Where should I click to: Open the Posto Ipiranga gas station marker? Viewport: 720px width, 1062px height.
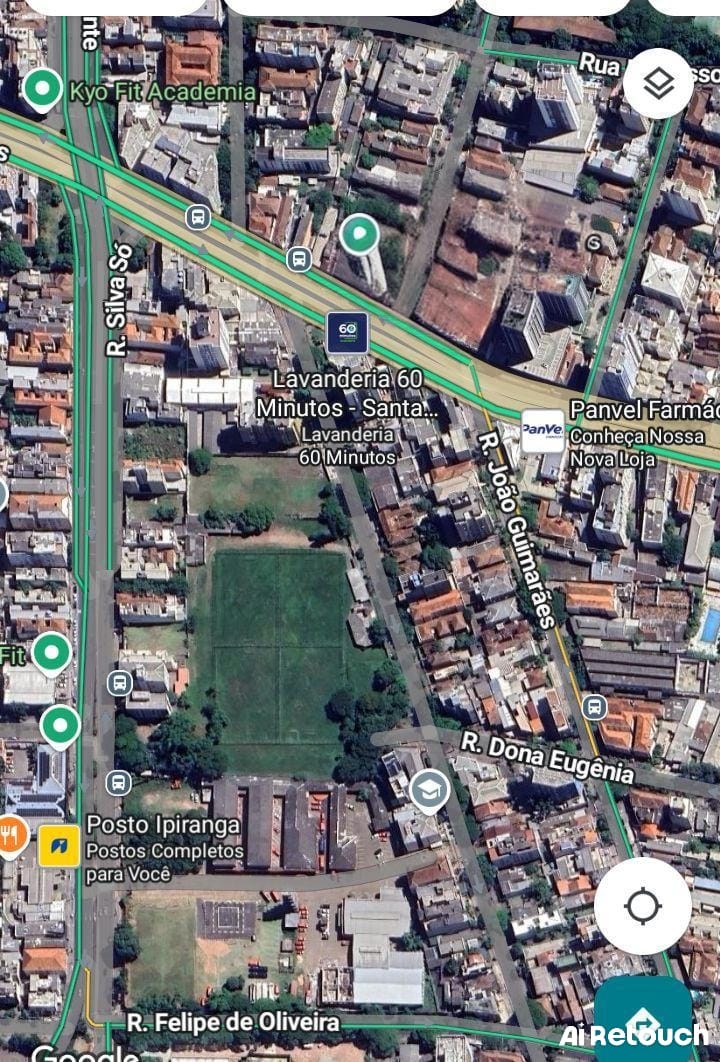click(59, 845)
